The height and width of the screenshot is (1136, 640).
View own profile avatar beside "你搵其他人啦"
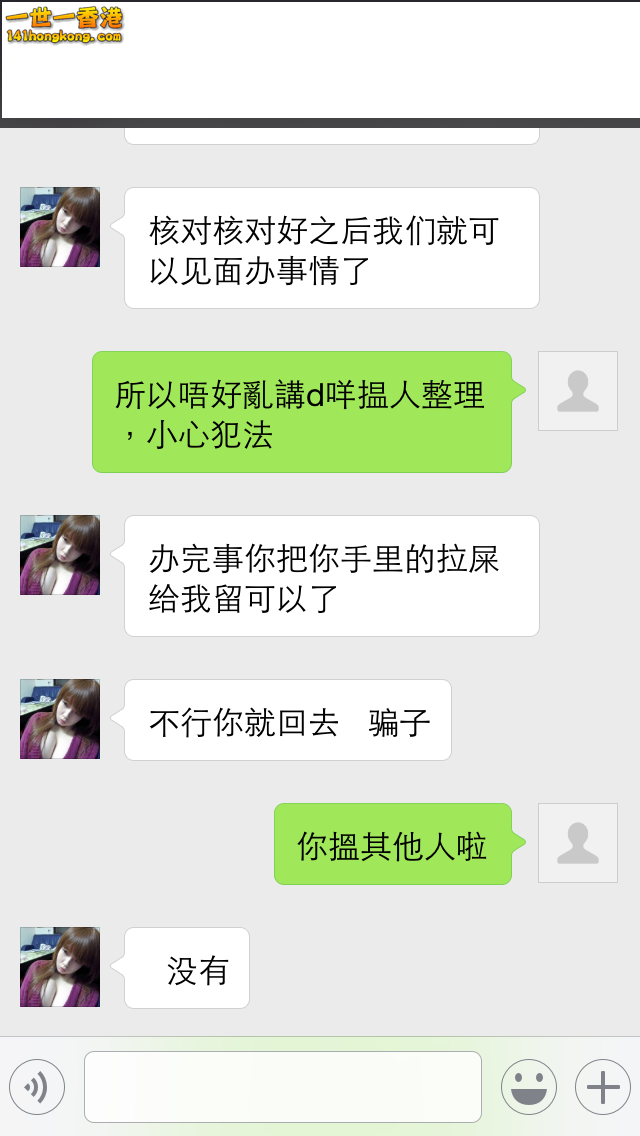[x=578, y=843]
